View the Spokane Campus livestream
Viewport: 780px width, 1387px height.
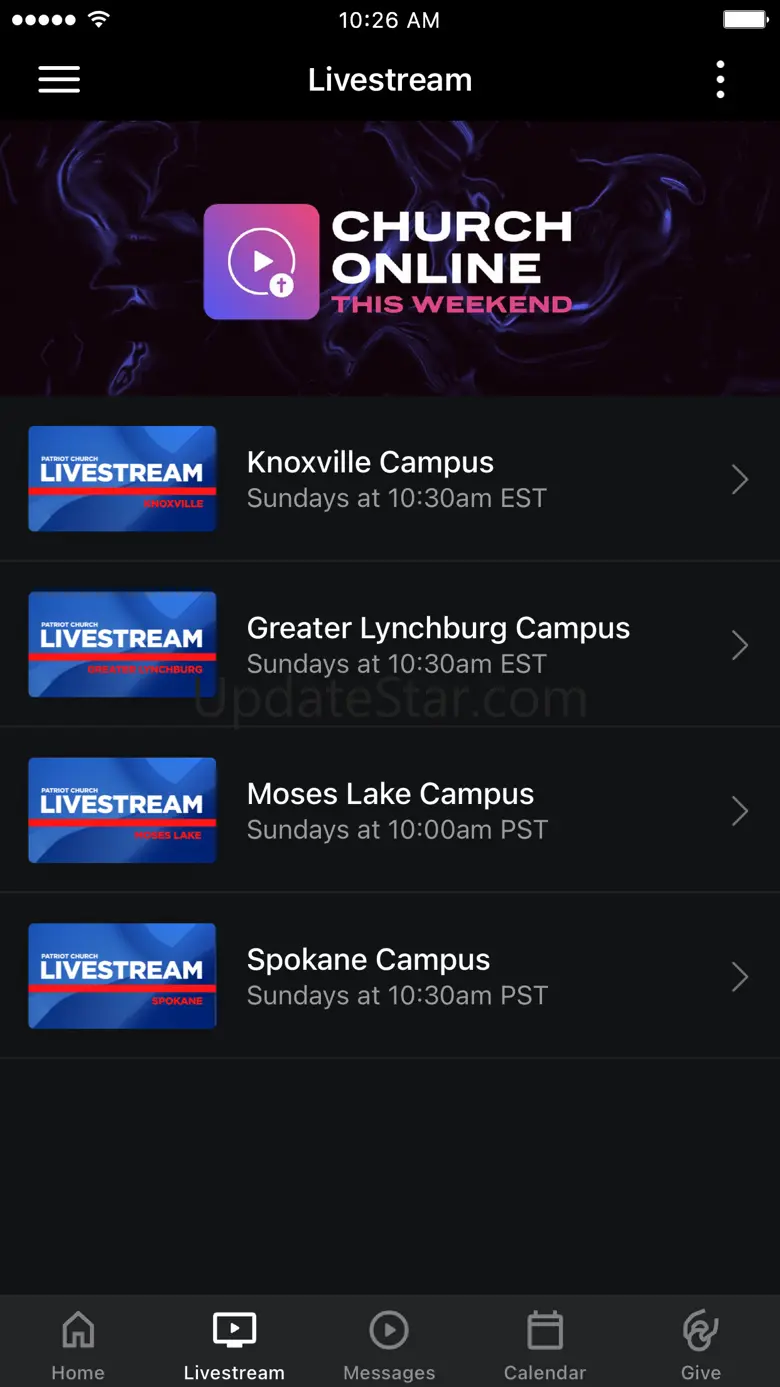click(x=390, y=977)
